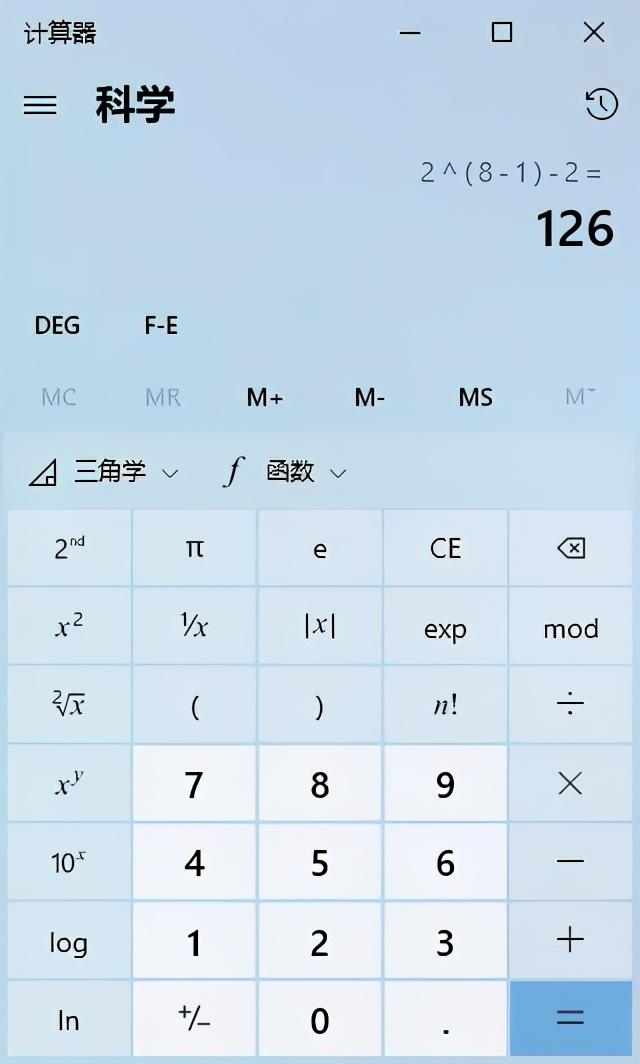Choose the division operator

[570, 706]
